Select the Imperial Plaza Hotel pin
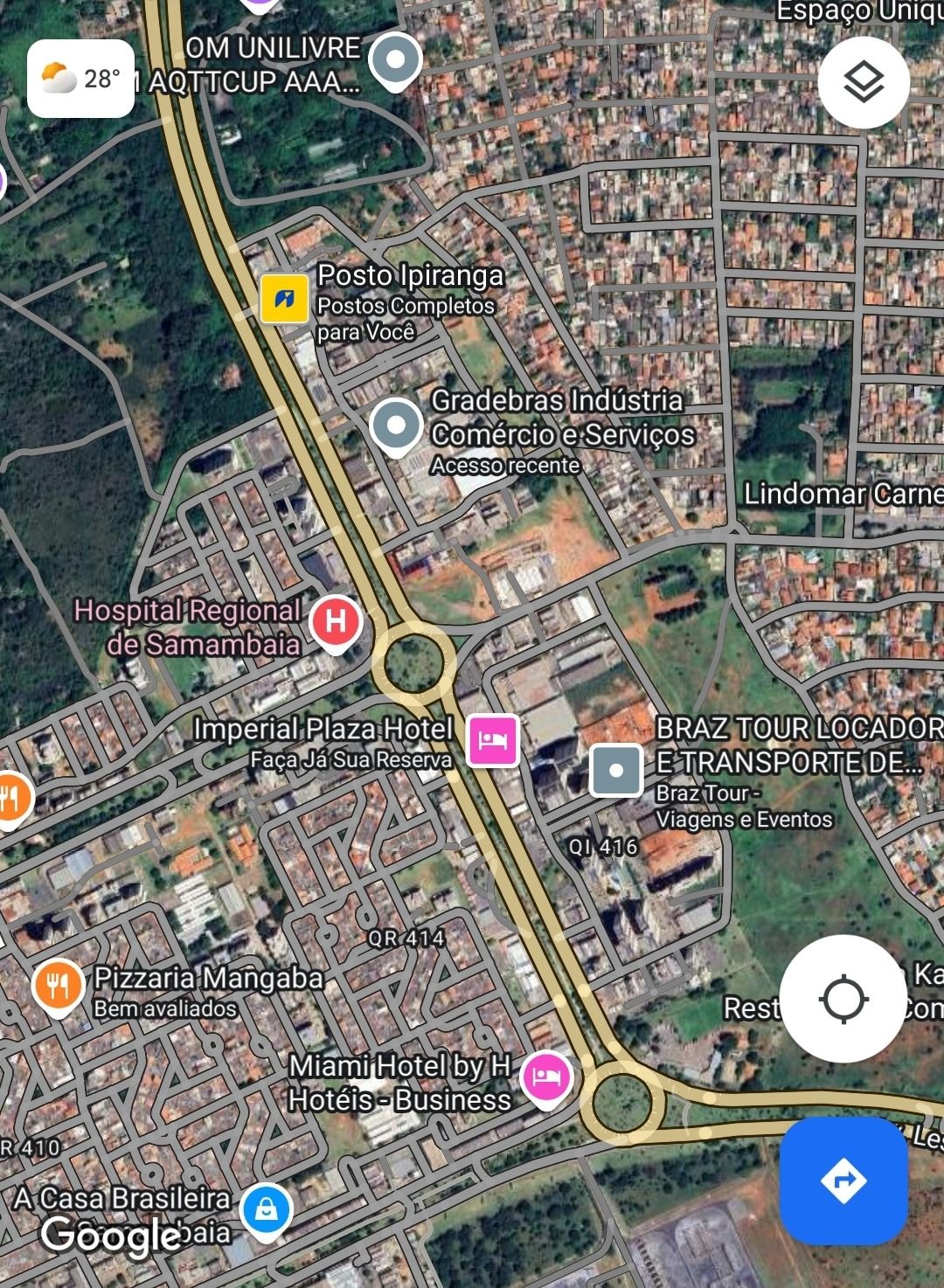The image size is (944, 1288). pos(494,739)
